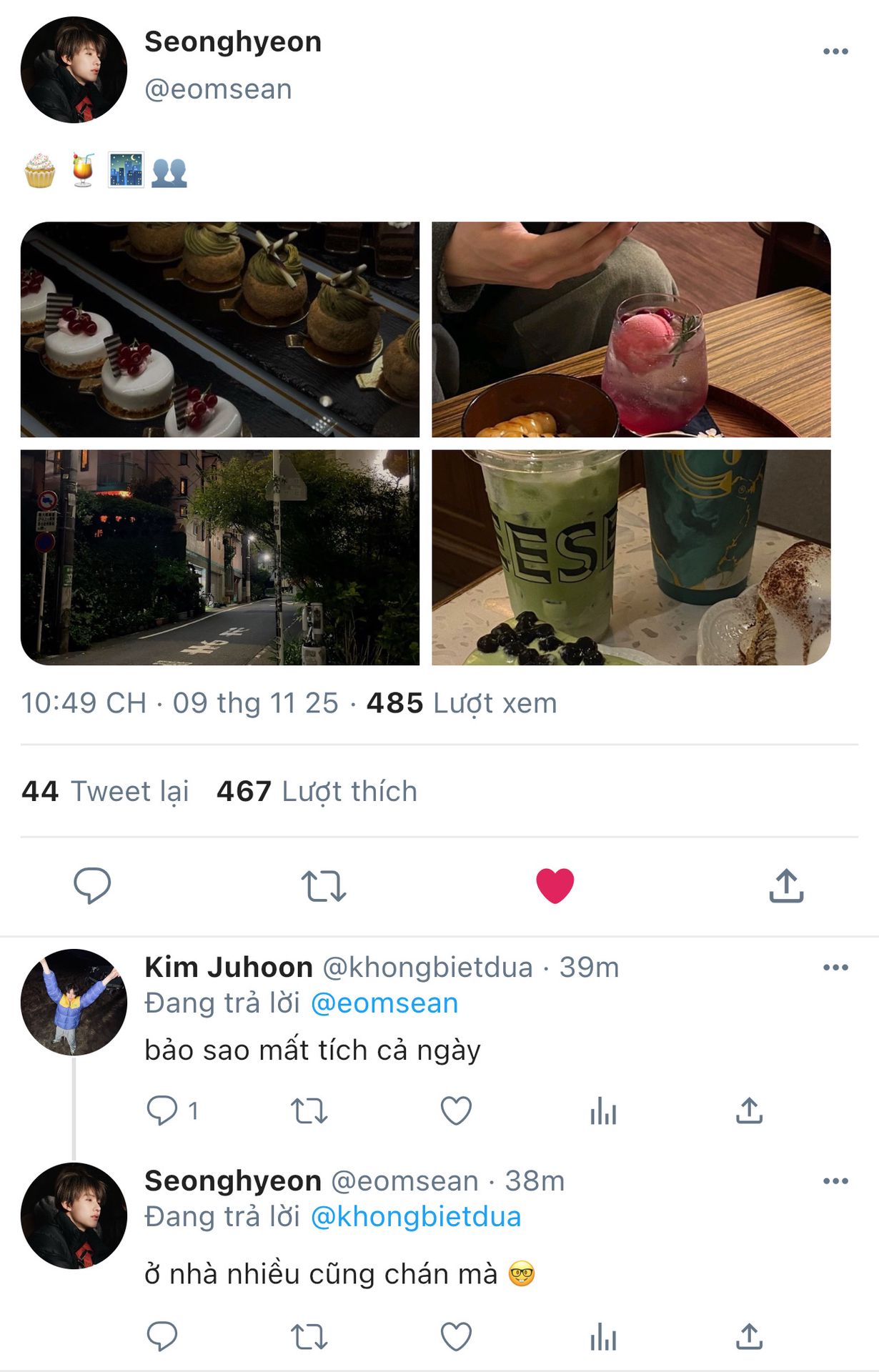The width and height of the screenshot is (879, 1372).
Task: Open the overflow menu on Seonghyeon's main tweet
Action: (x=835, y=51)
